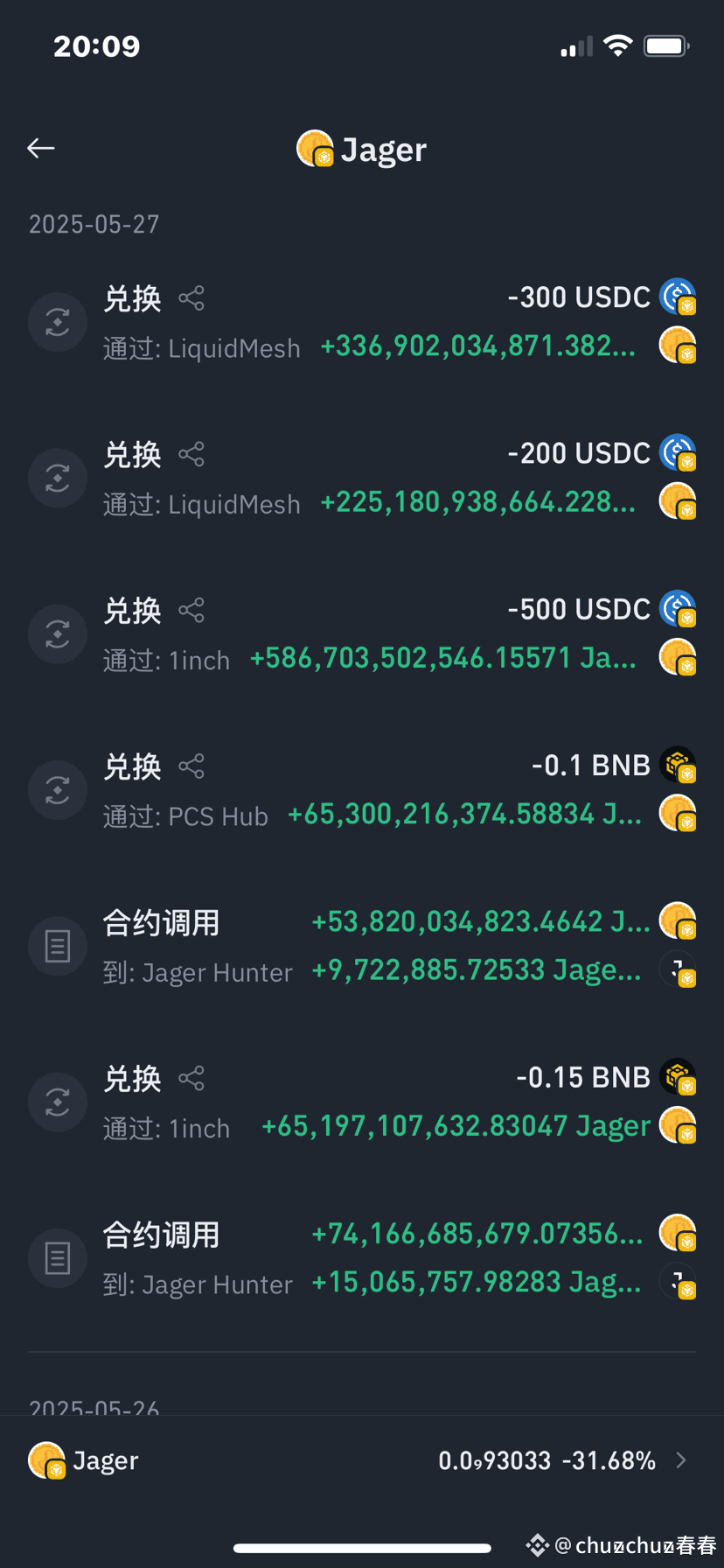Tap the BNB token icon on the -0.1 BNB swap
Viewport: 724px width, 1568px height.
click(679, 764)
